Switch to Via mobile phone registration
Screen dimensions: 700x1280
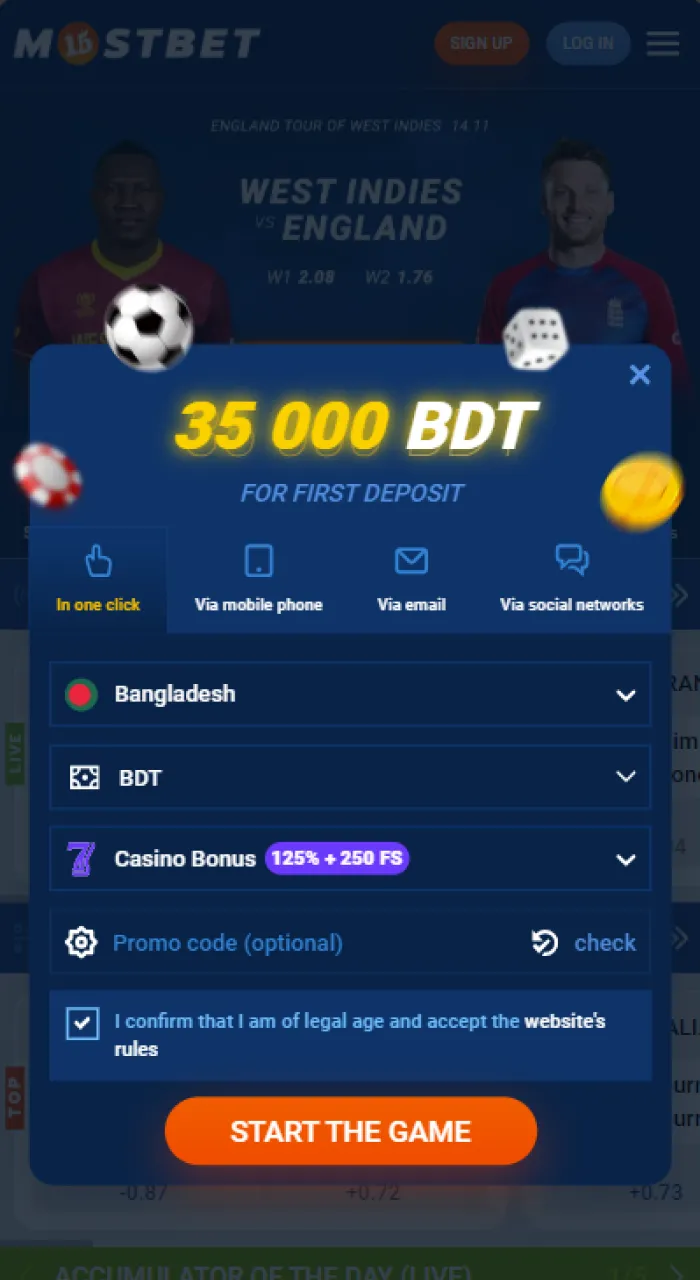258,580
